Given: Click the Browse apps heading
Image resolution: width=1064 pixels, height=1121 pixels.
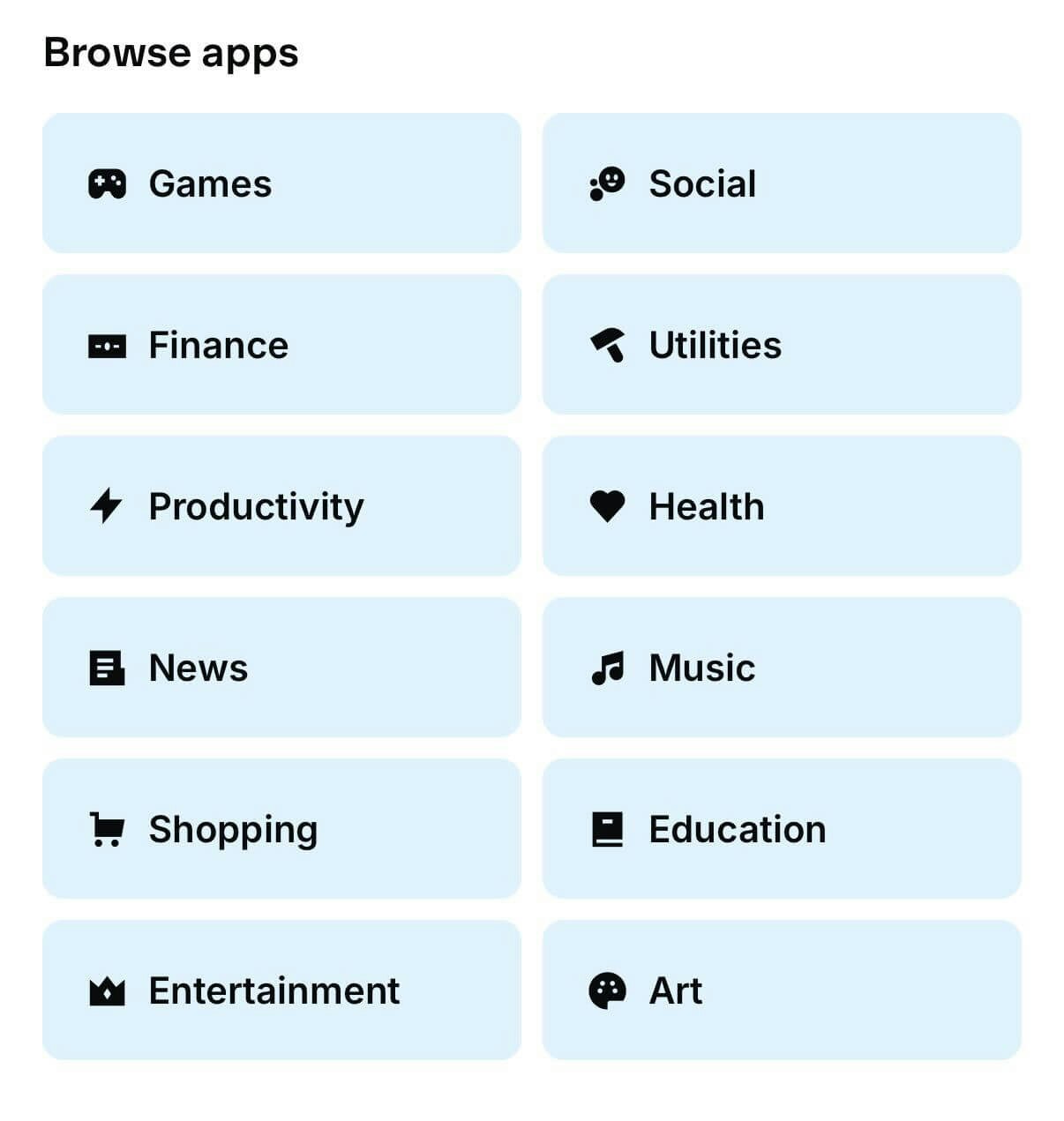Looking at the screenshot, I should tap(171, 53).
